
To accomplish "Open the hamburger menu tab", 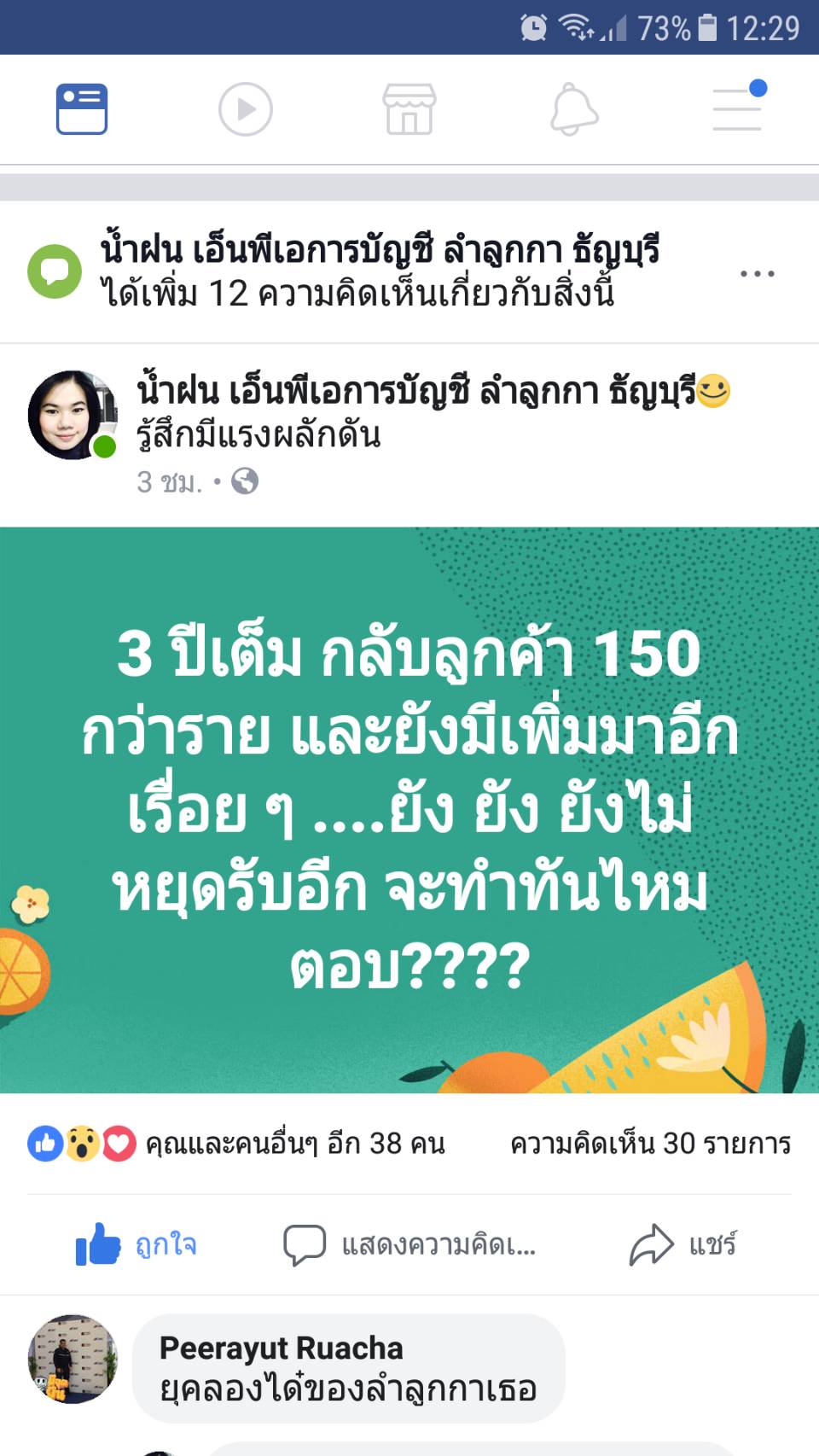I will (737, 109).
